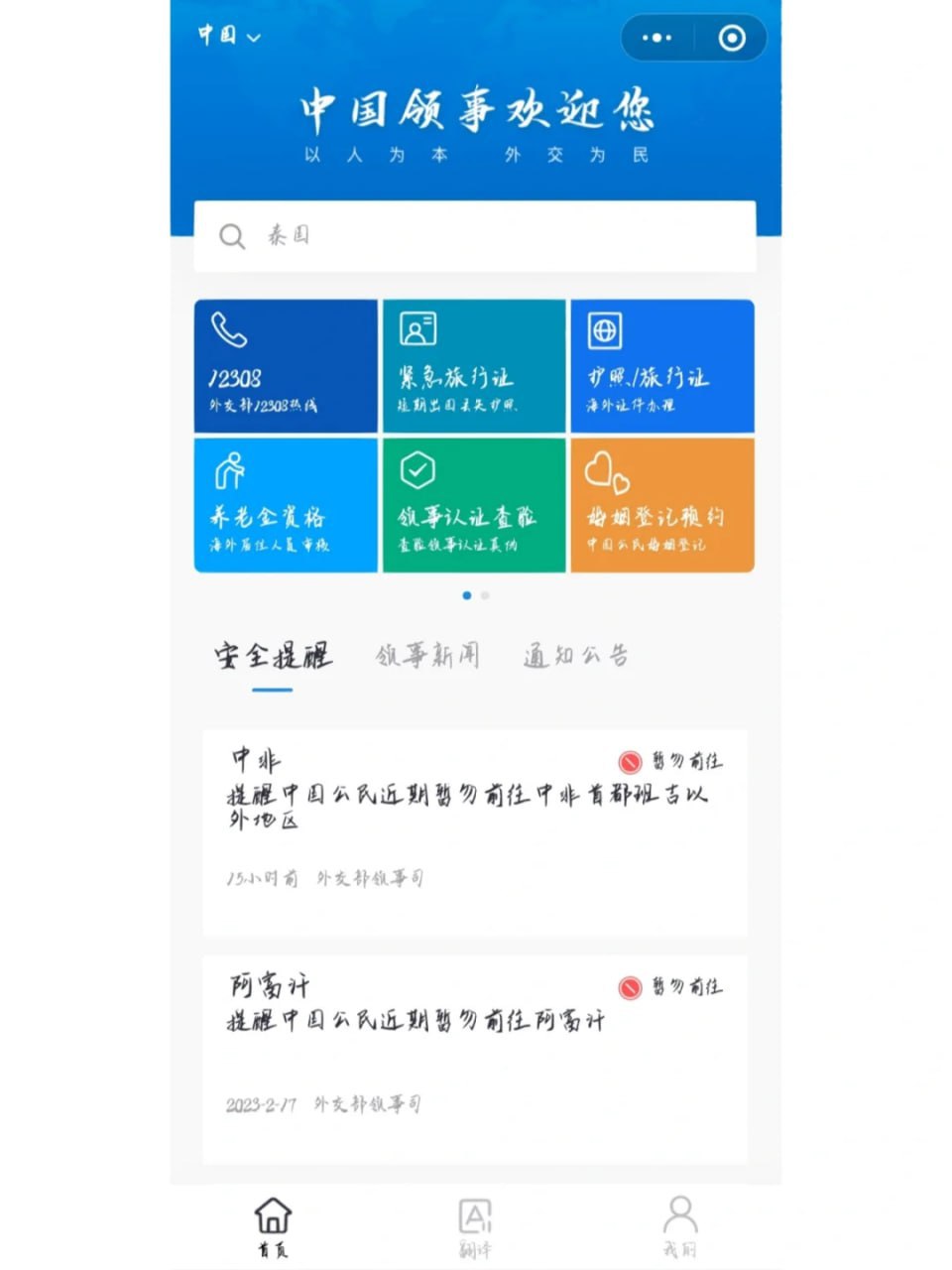Open 护照/旅行证 service tile
This screenshot has height=1270, width=952.
661,366
